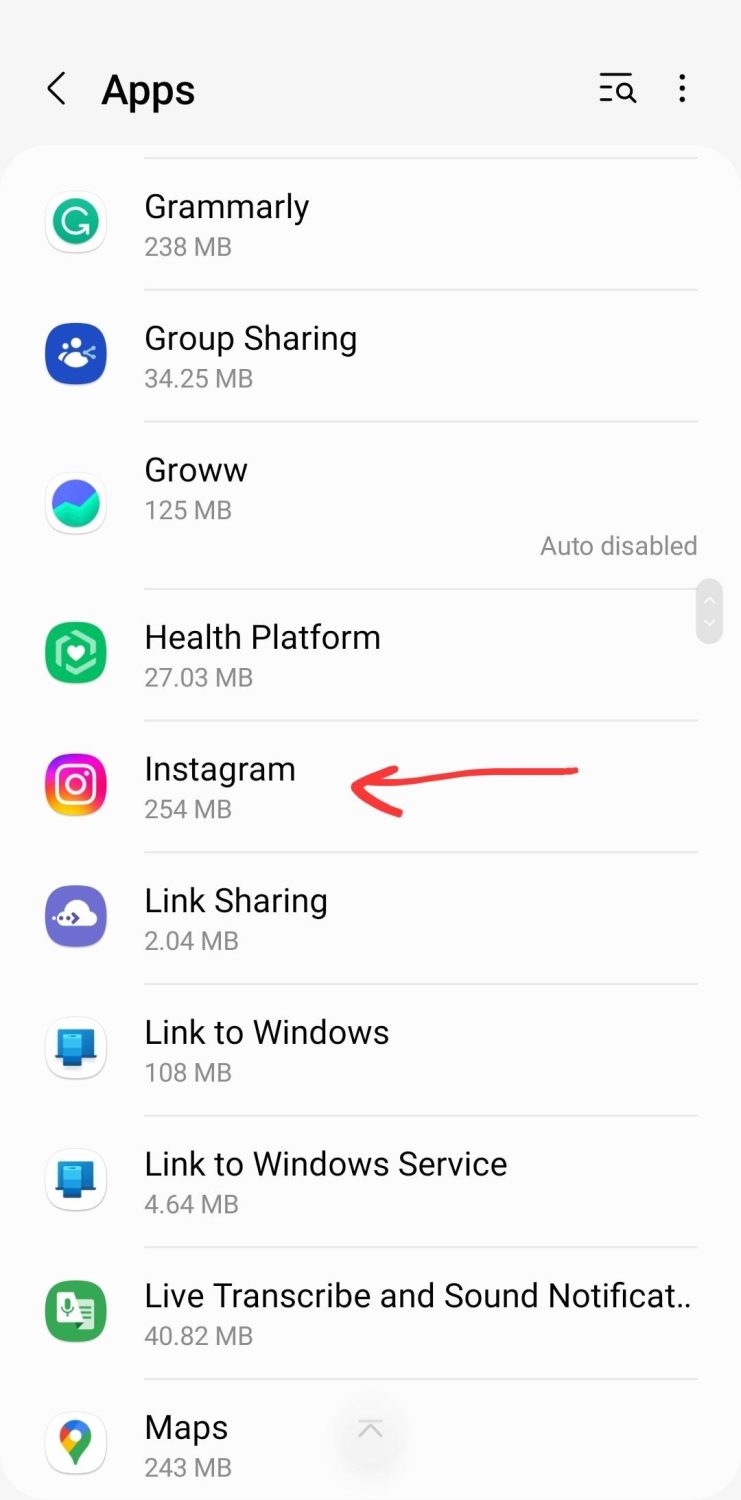
Task: Go back from the Apps screen
Action: click(x=57, y=90)
